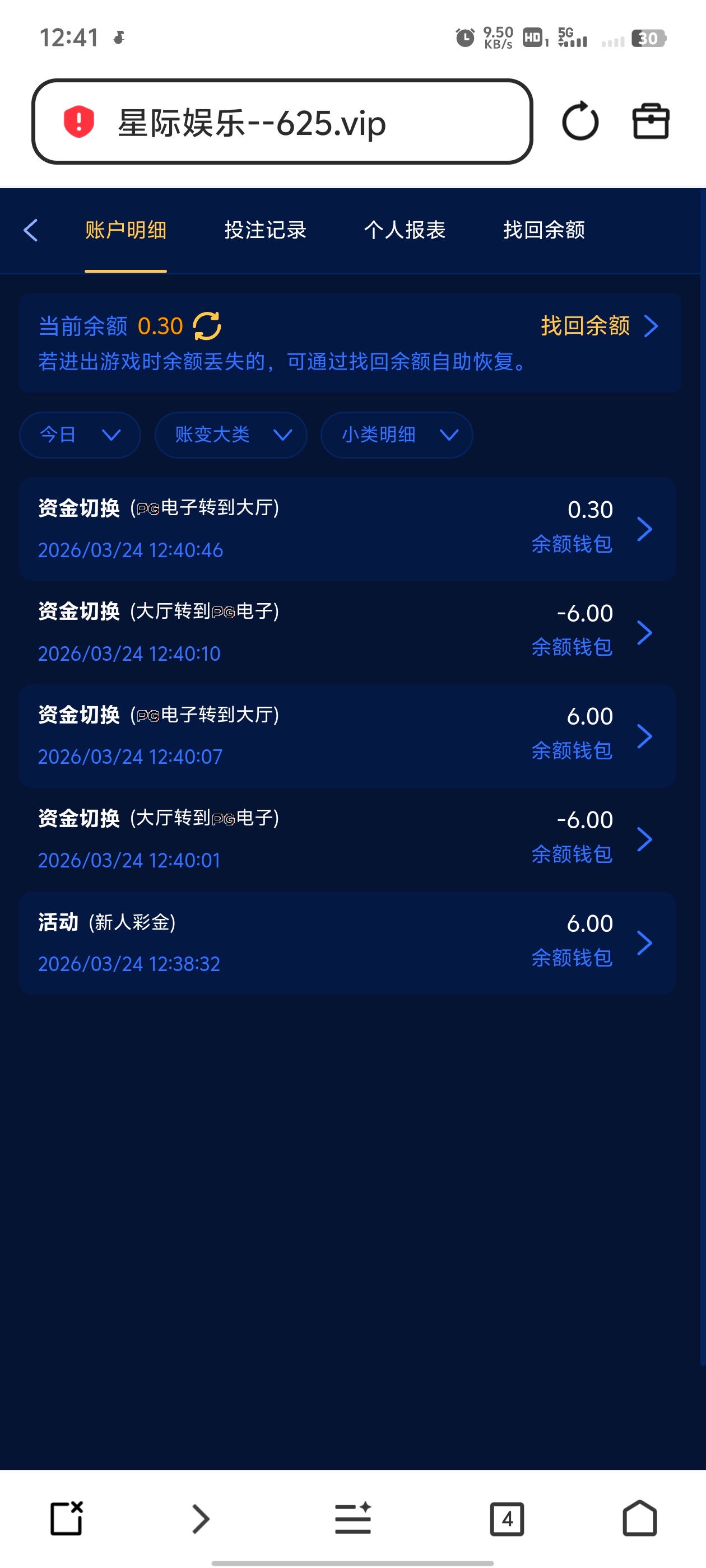The width and height of the screenshot is (706, 1568).
Task: Go back using the top-left arrow
Action: [30, 231]
